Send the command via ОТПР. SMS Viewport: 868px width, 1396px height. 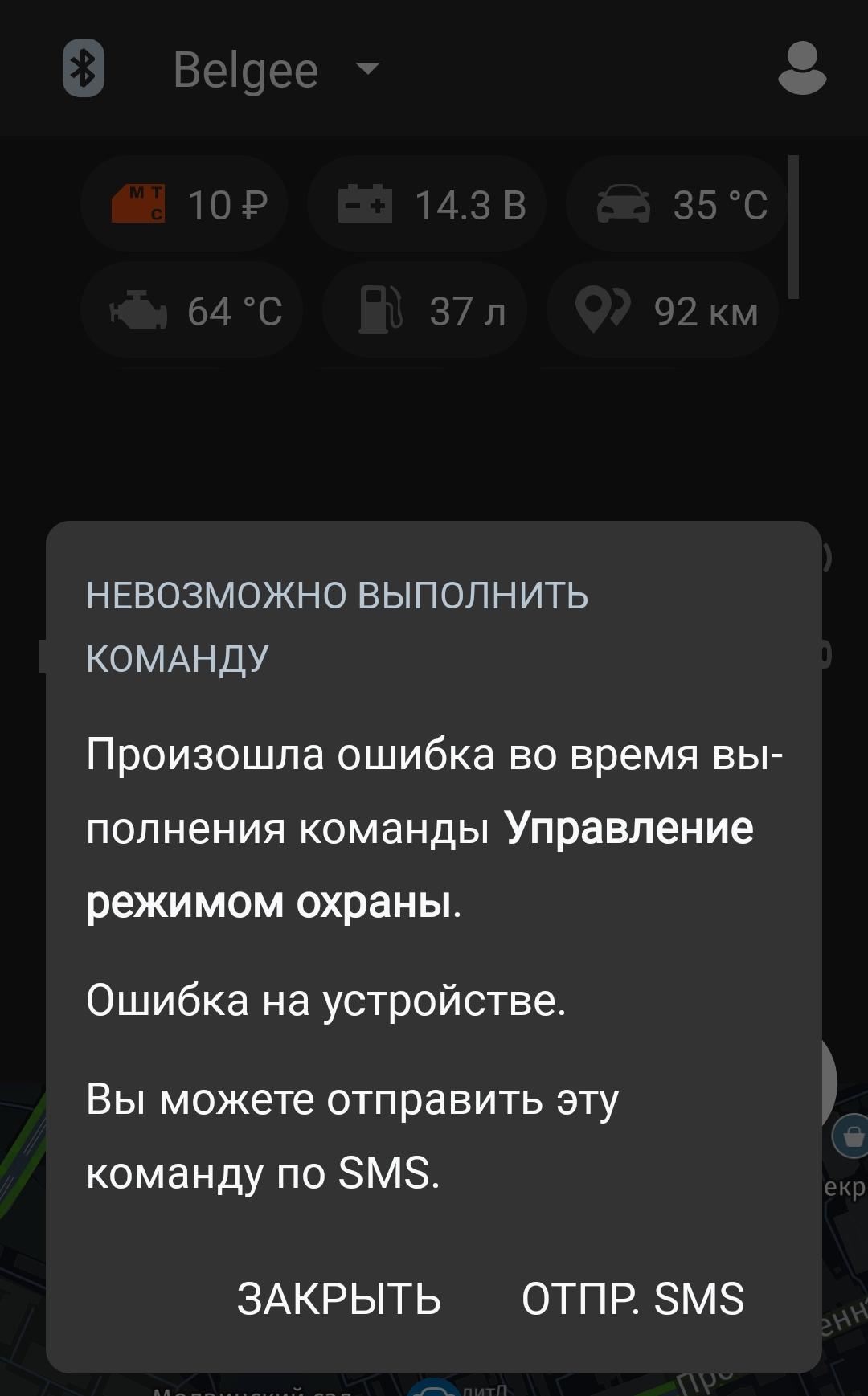coord(633,1298)
